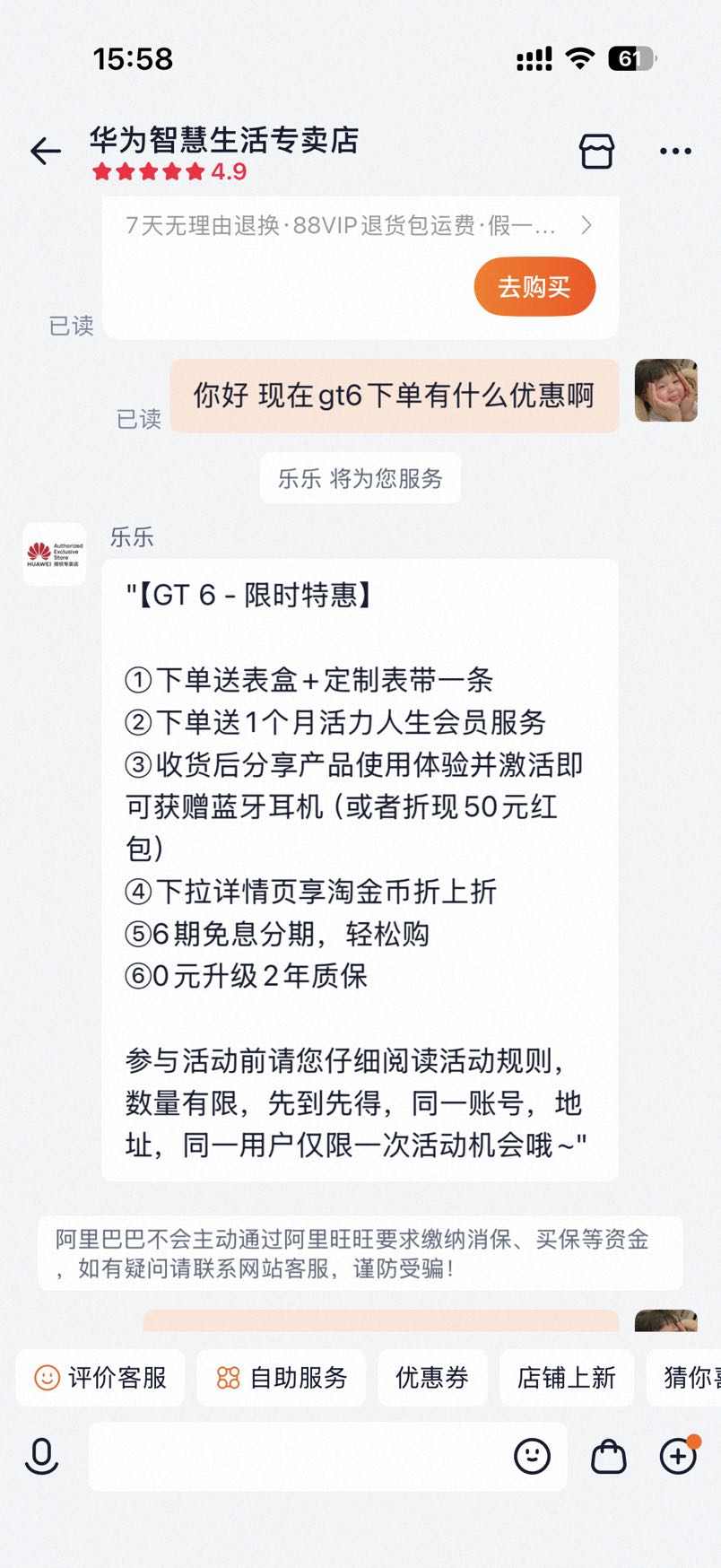Tap the 去购买 button
This screenshot has width=721, height=1568.
click(x=534, y=287)
